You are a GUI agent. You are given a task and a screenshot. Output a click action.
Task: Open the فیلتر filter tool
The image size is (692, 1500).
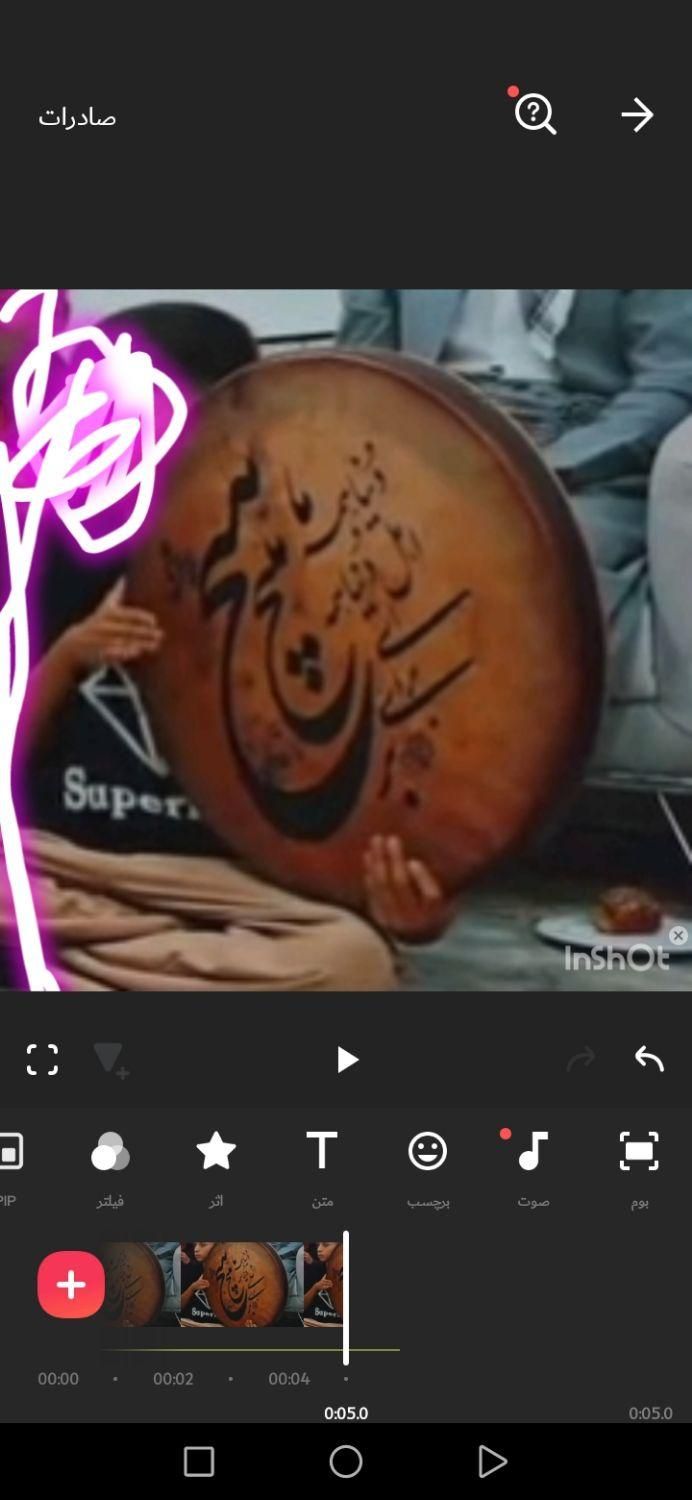click(110, 1165)
